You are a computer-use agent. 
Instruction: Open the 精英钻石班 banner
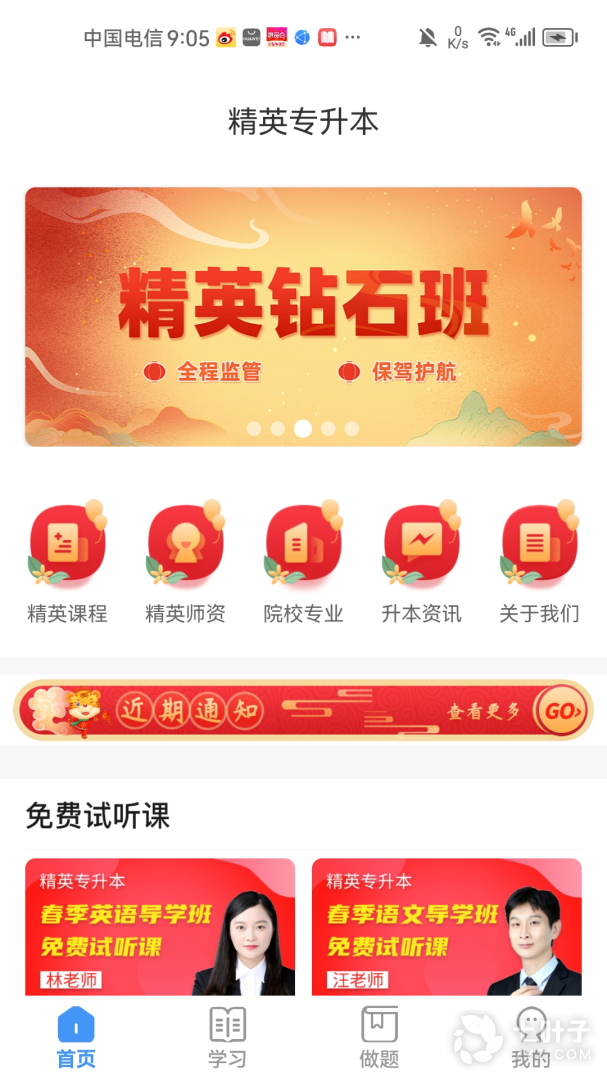pyautogui.click(x=303, y=316)
